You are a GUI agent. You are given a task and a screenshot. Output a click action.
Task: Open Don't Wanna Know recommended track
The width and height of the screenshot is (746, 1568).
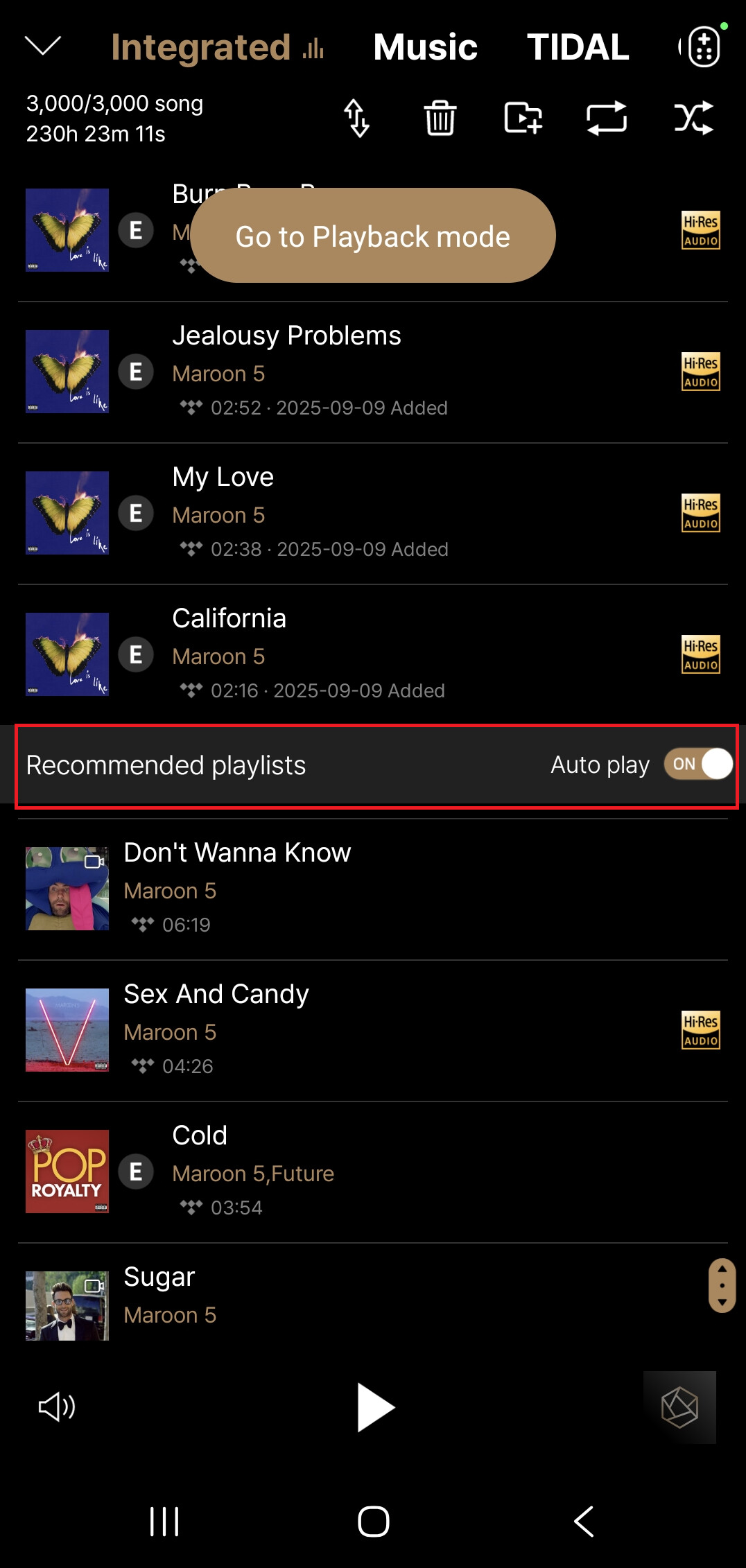(373, 889)
